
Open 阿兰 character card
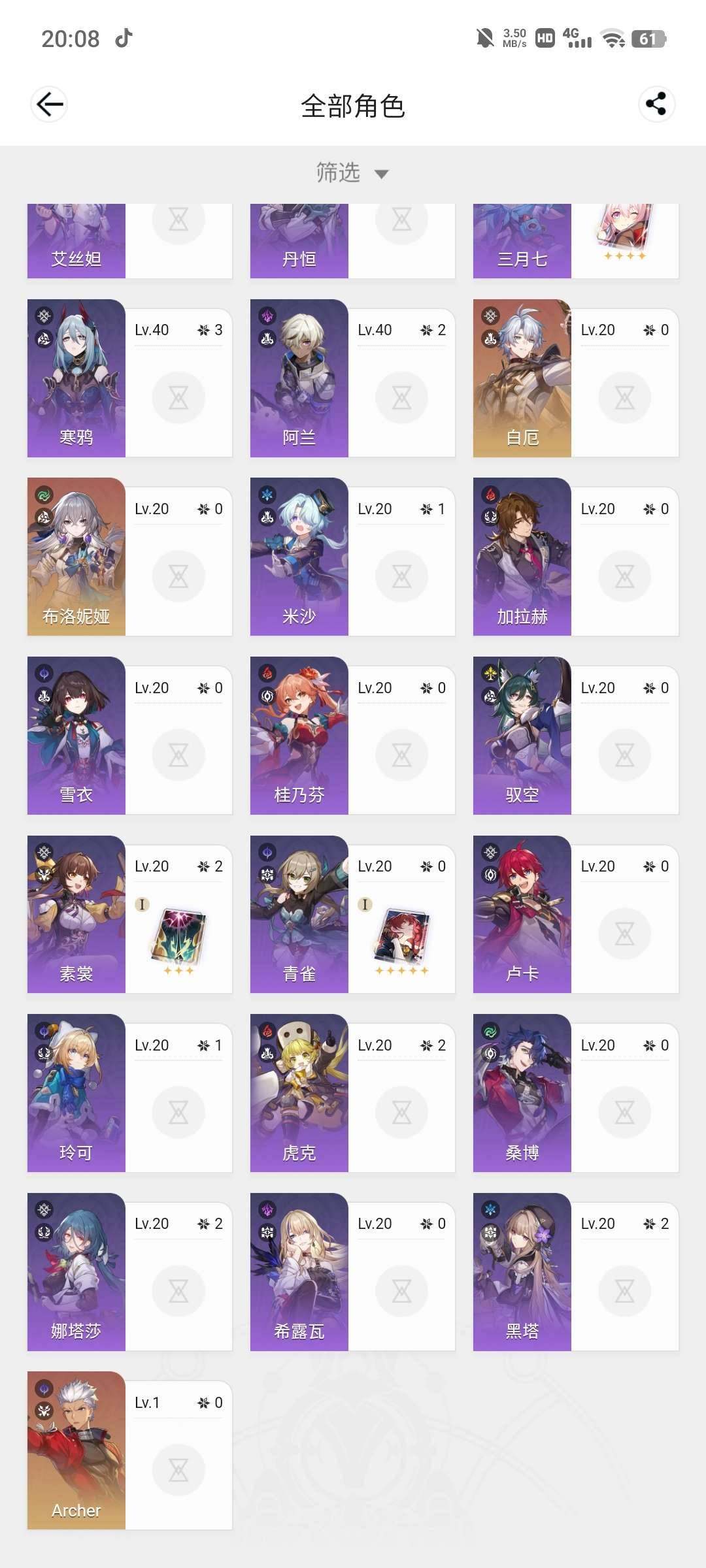[299, 378]
